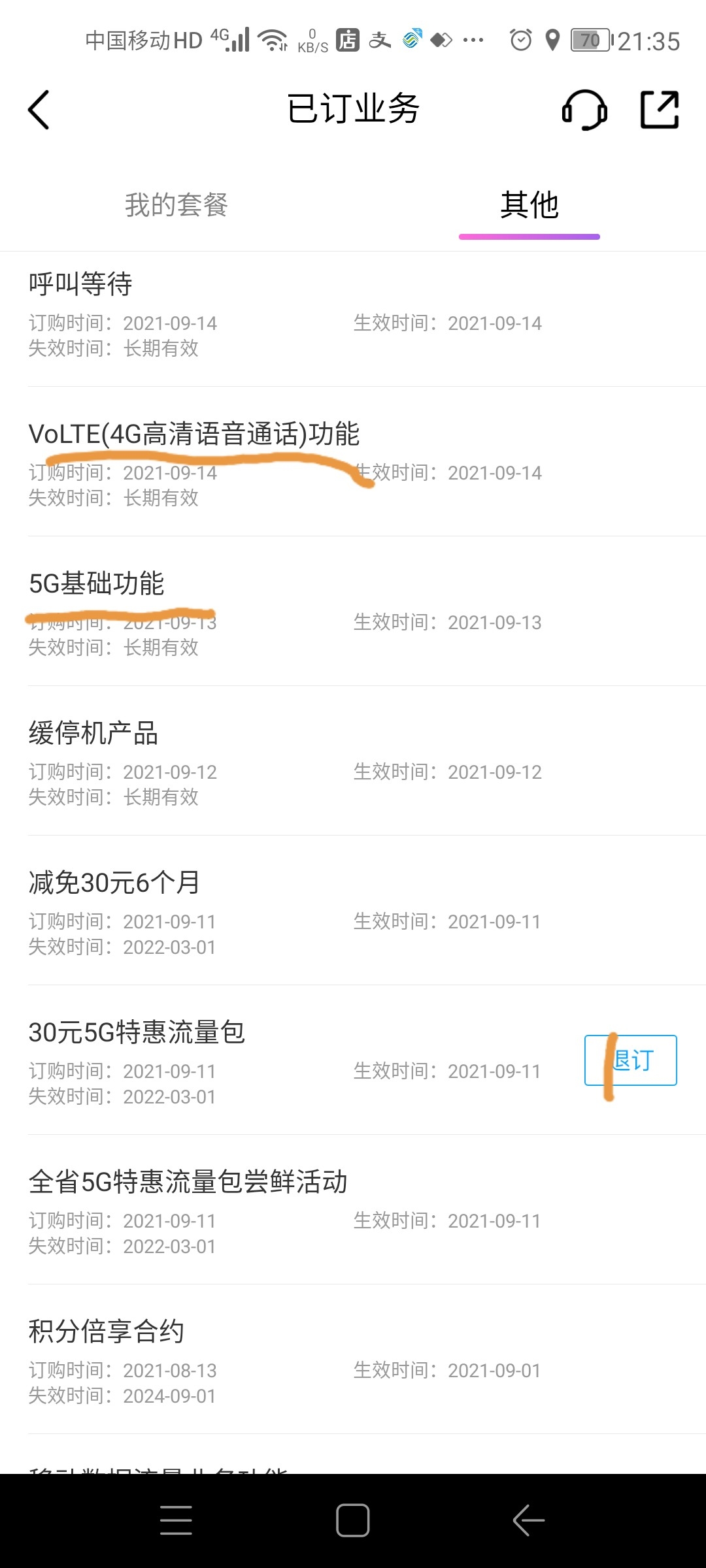Tap the system home button
The image size is (706, 1568).
pos(353,1520)
